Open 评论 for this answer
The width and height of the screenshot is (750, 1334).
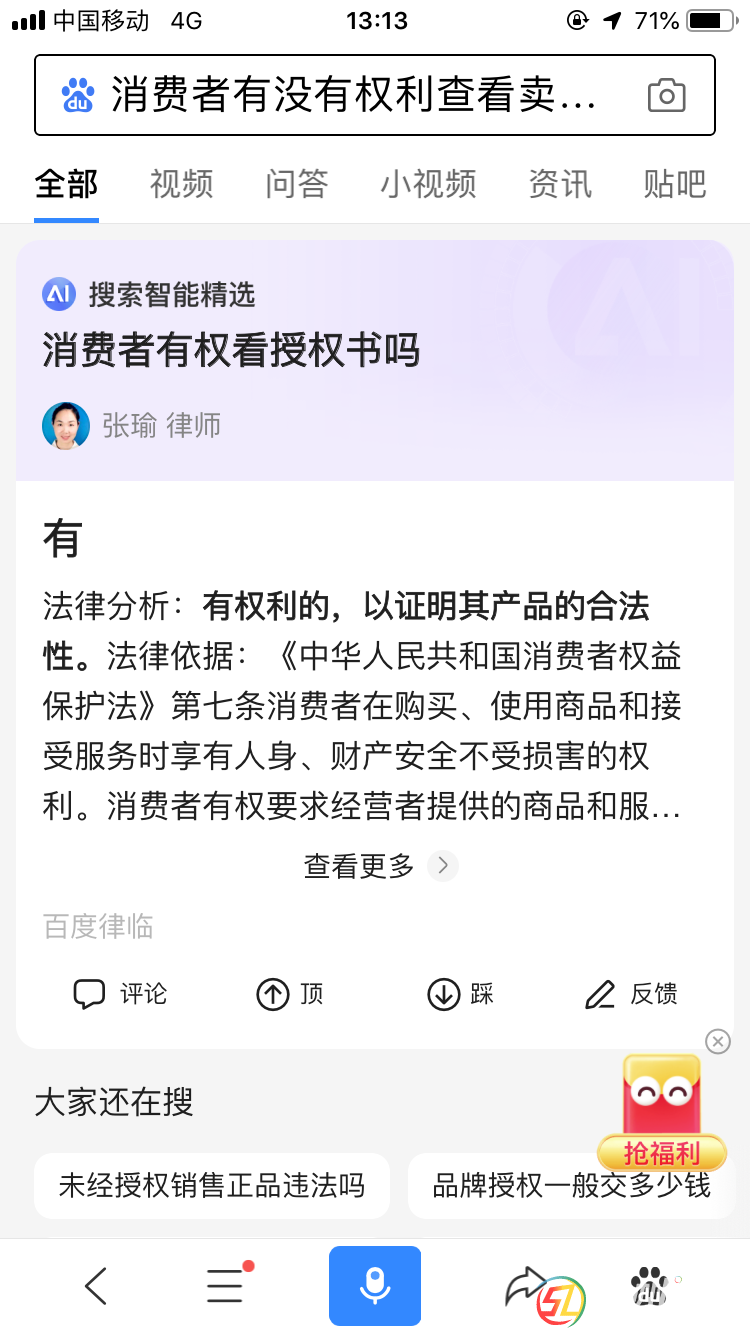coord(121,994)
